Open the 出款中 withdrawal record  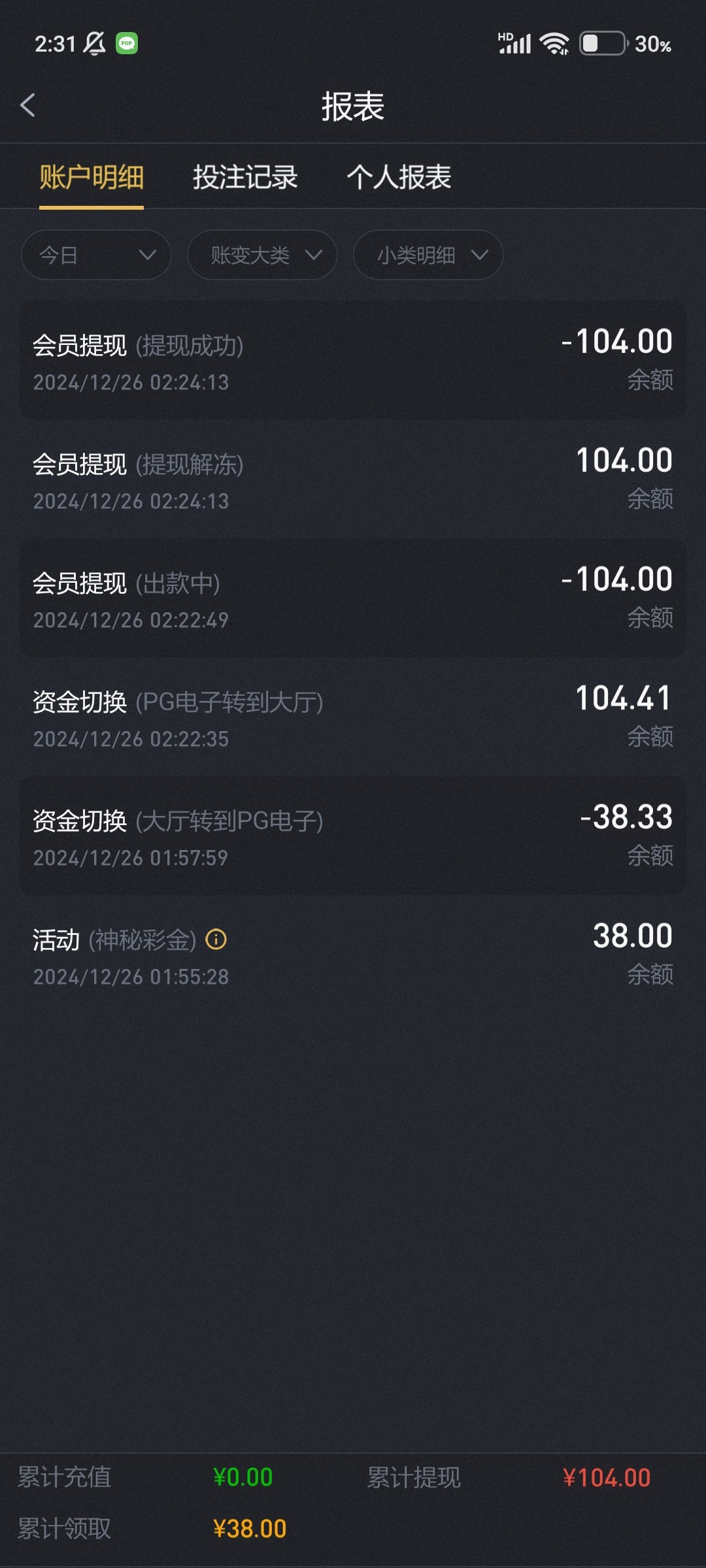click(353, 598)
